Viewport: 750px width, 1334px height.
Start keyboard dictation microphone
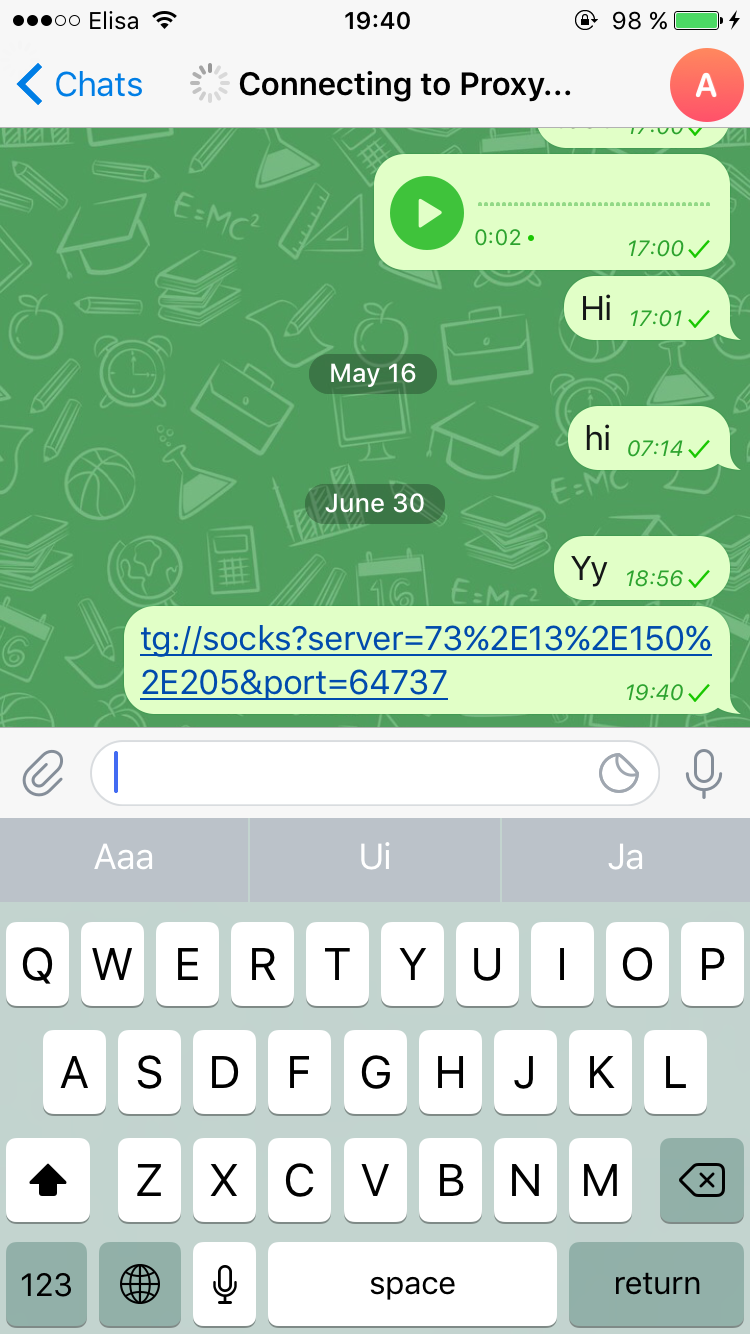(x=225, y=1284)
